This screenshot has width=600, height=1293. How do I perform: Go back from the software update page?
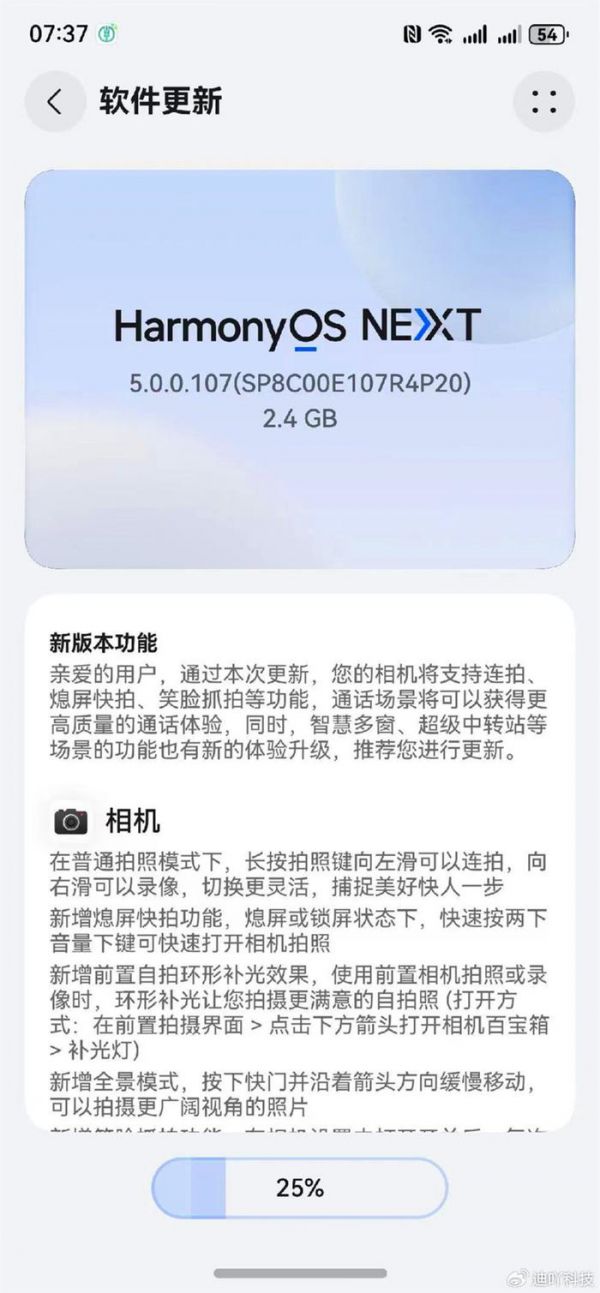point(55,101)
